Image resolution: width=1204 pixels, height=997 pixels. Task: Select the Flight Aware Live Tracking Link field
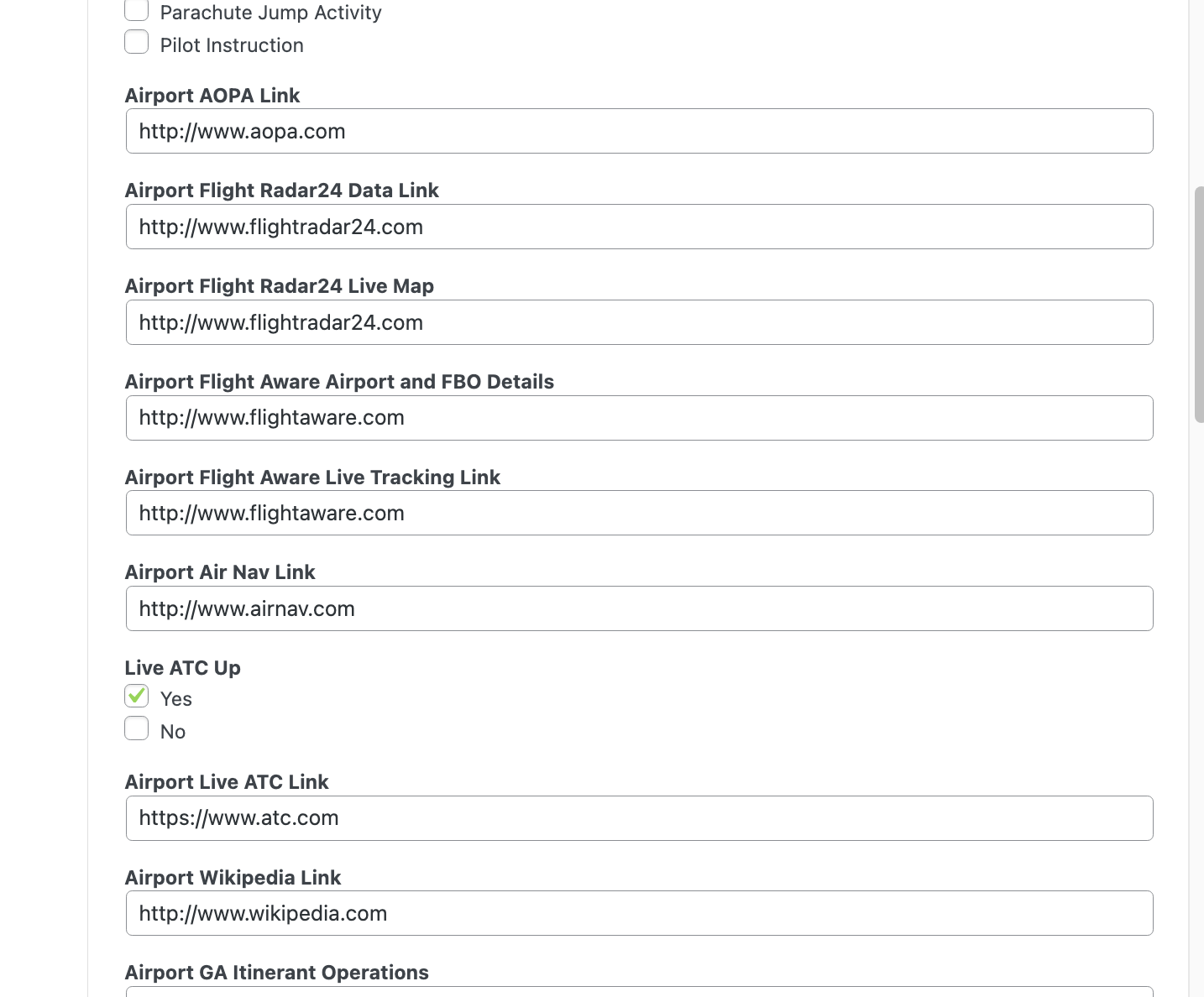click(639, 513)
